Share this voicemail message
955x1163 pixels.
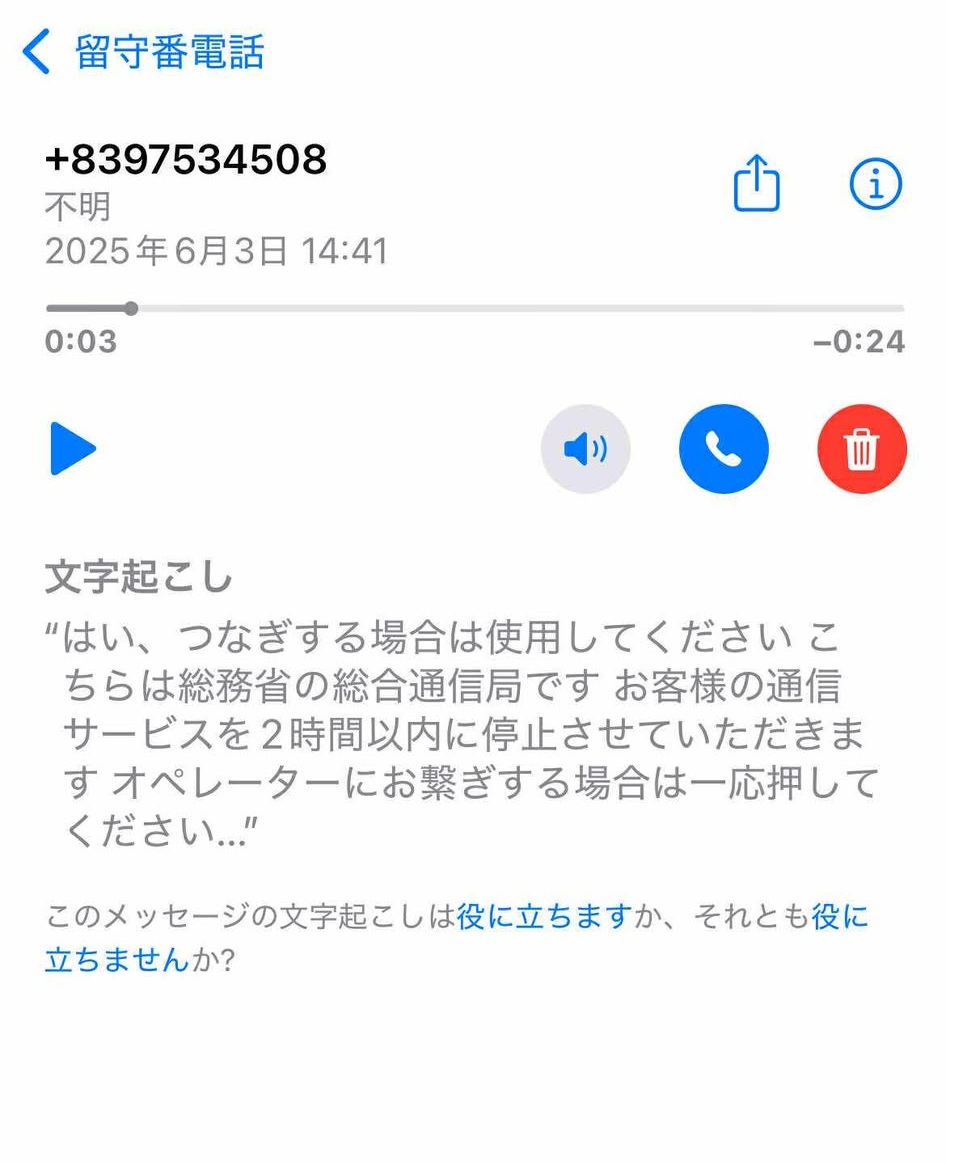(x=757, y=184)
